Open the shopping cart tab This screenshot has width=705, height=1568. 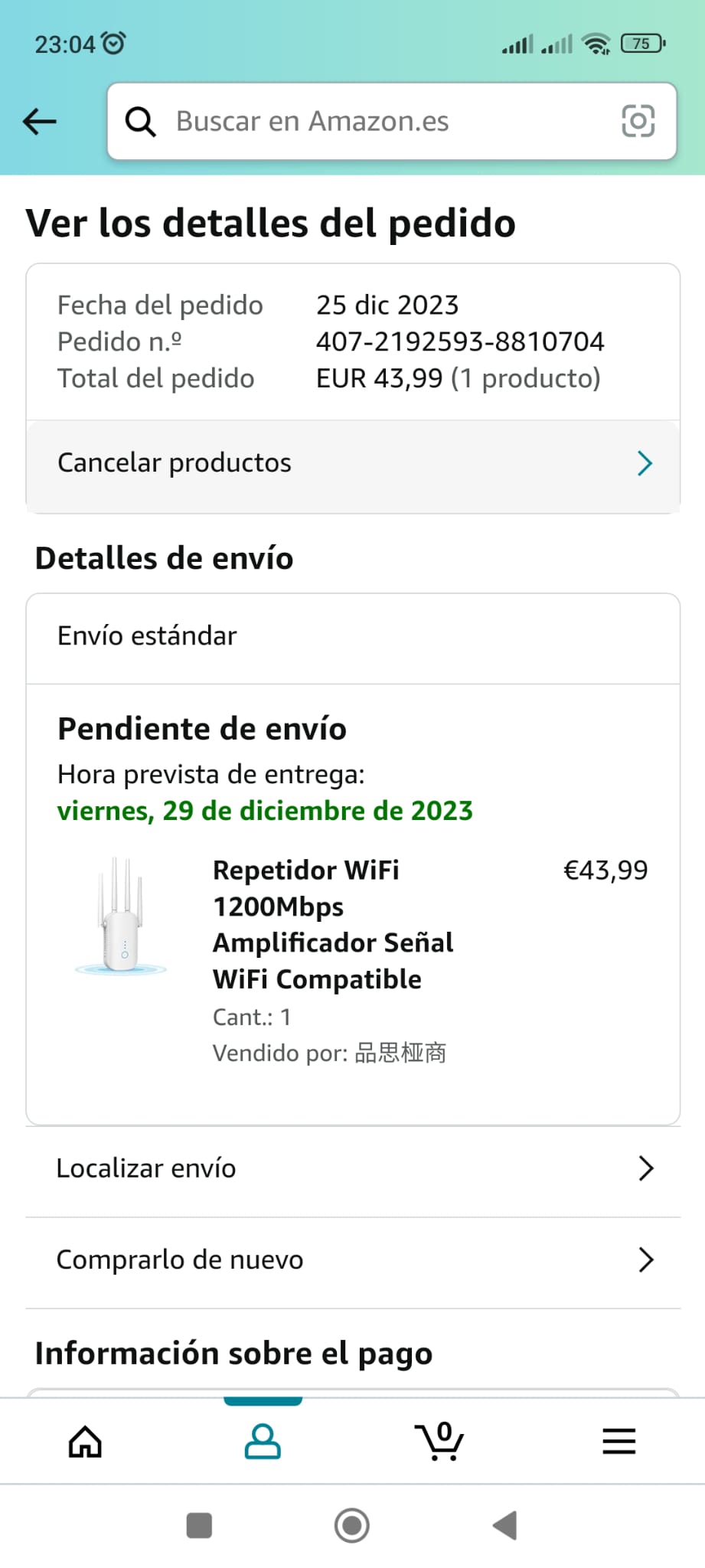[x=439, y=1441]
